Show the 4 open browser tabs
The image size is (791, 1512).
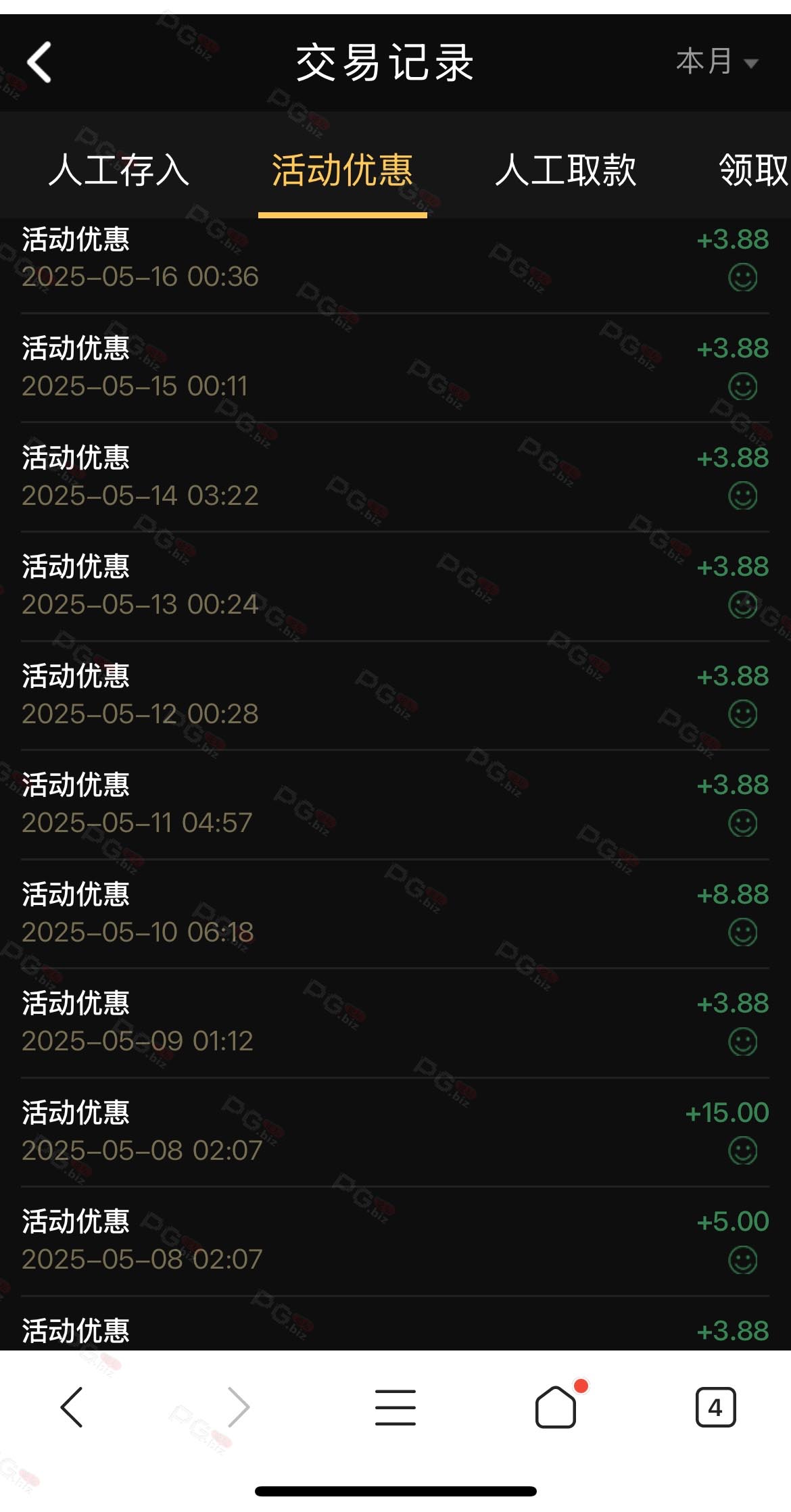(715, 1407)
